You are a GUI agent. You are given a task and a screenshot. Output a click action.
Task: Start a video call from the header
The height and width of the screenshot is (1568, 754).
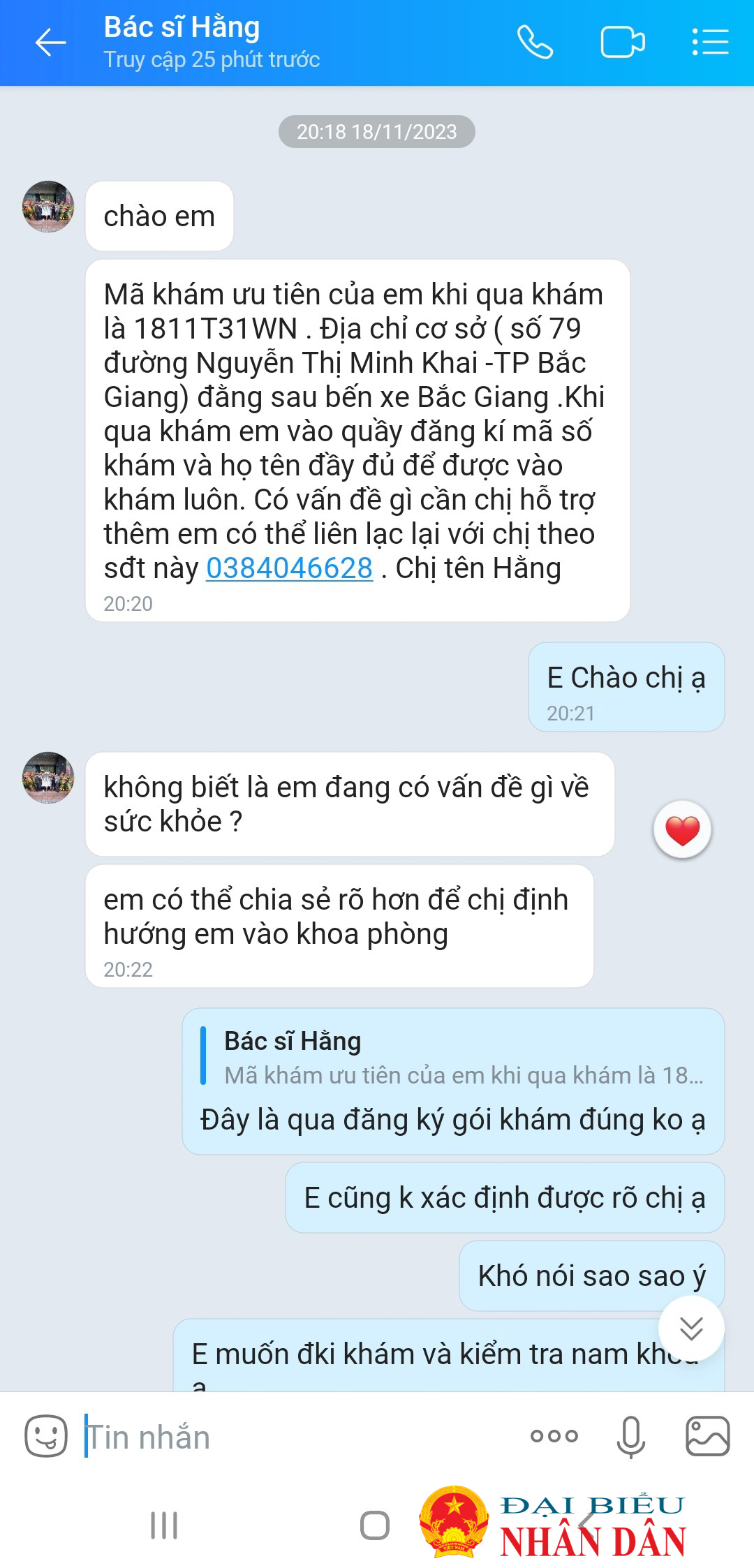pyautogui.click(x=621, y=42)
